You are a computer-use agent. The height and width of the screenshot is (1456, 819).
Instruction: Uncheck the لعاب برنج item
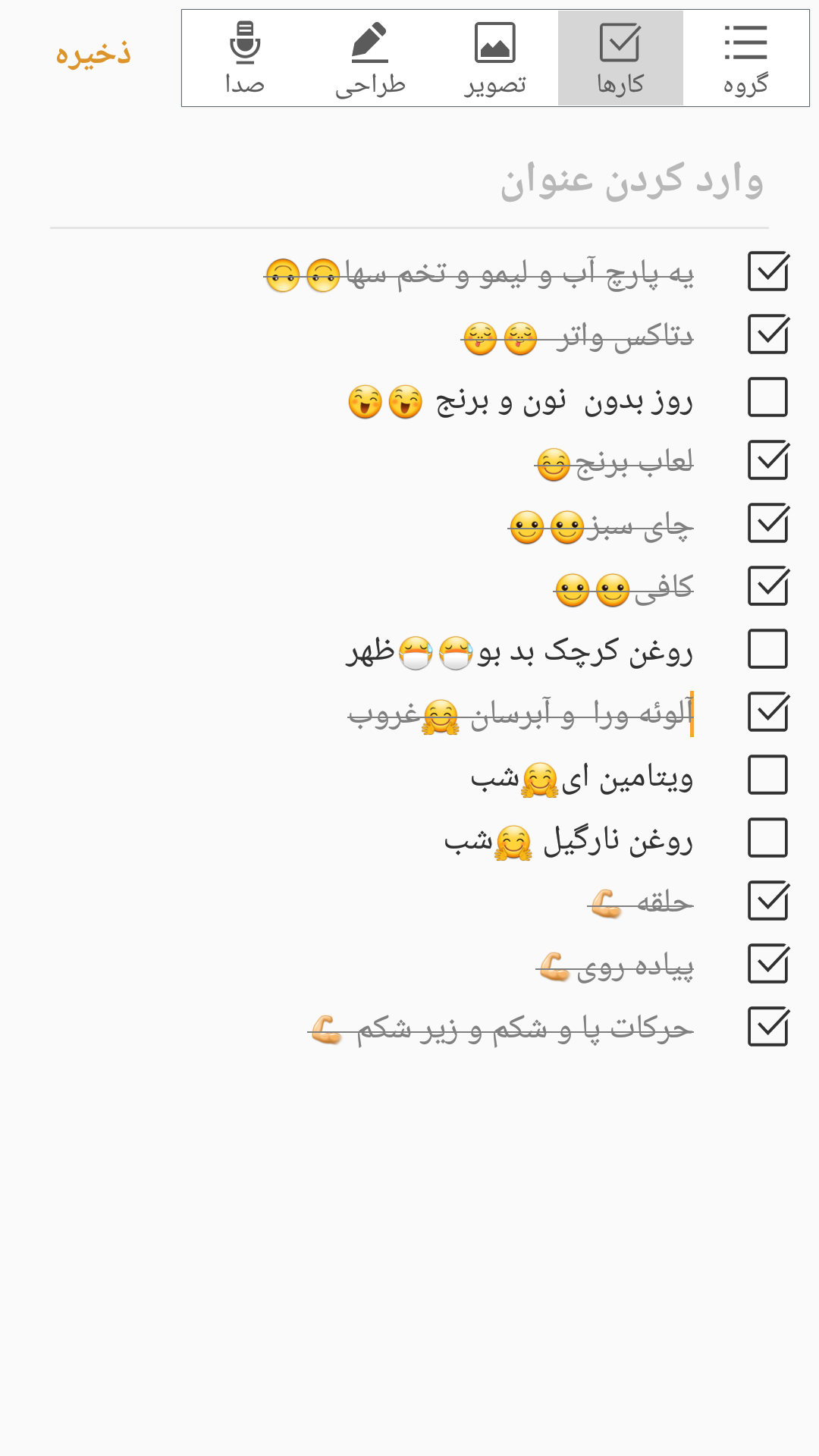[767, 460]
